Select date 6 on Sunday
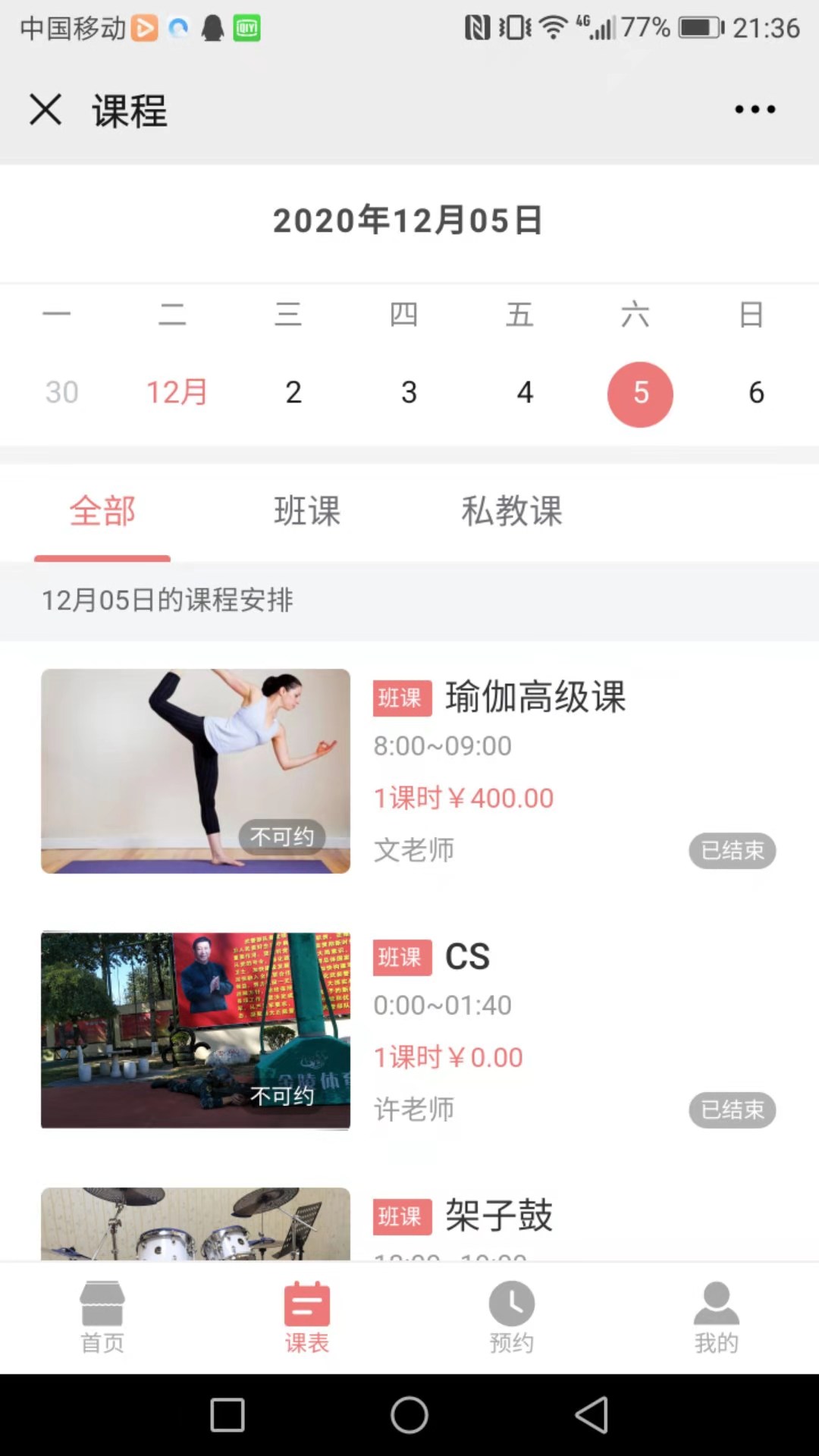 point(756,393)
